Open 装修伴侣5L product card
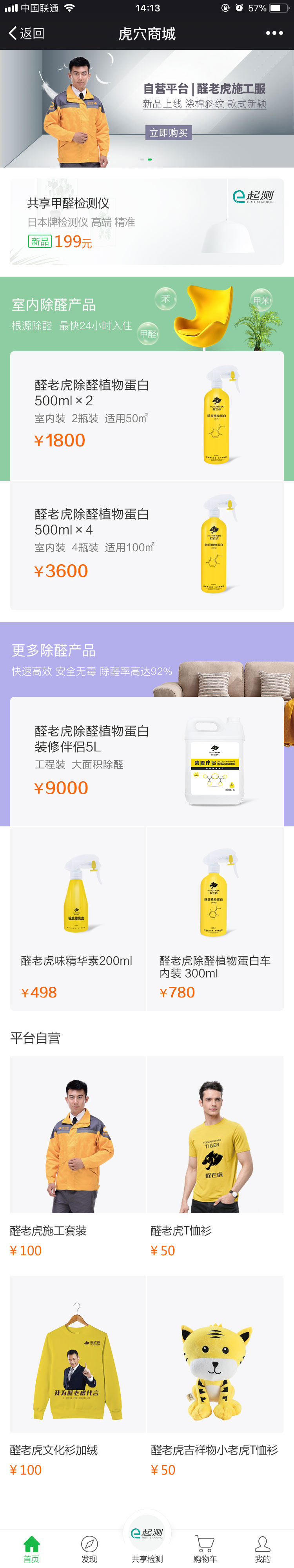Viewport: 294px width, 1568px height. coord(147,761)
